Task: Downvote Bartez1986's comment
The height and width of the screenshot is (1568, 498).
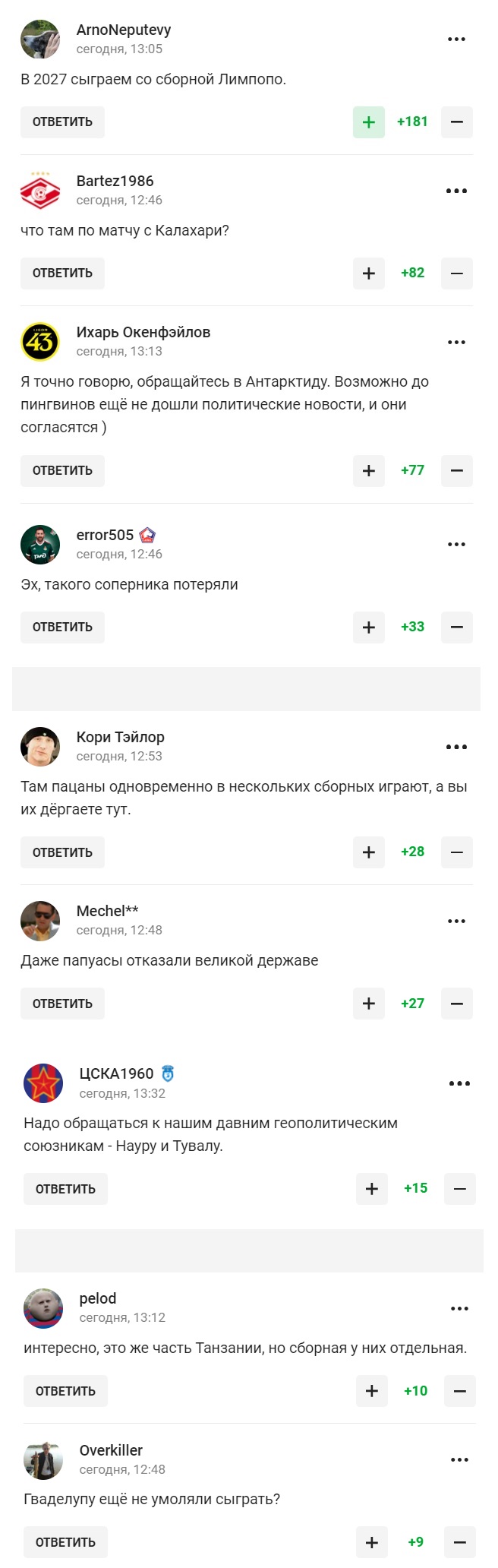Action: (x=457, y=273)
